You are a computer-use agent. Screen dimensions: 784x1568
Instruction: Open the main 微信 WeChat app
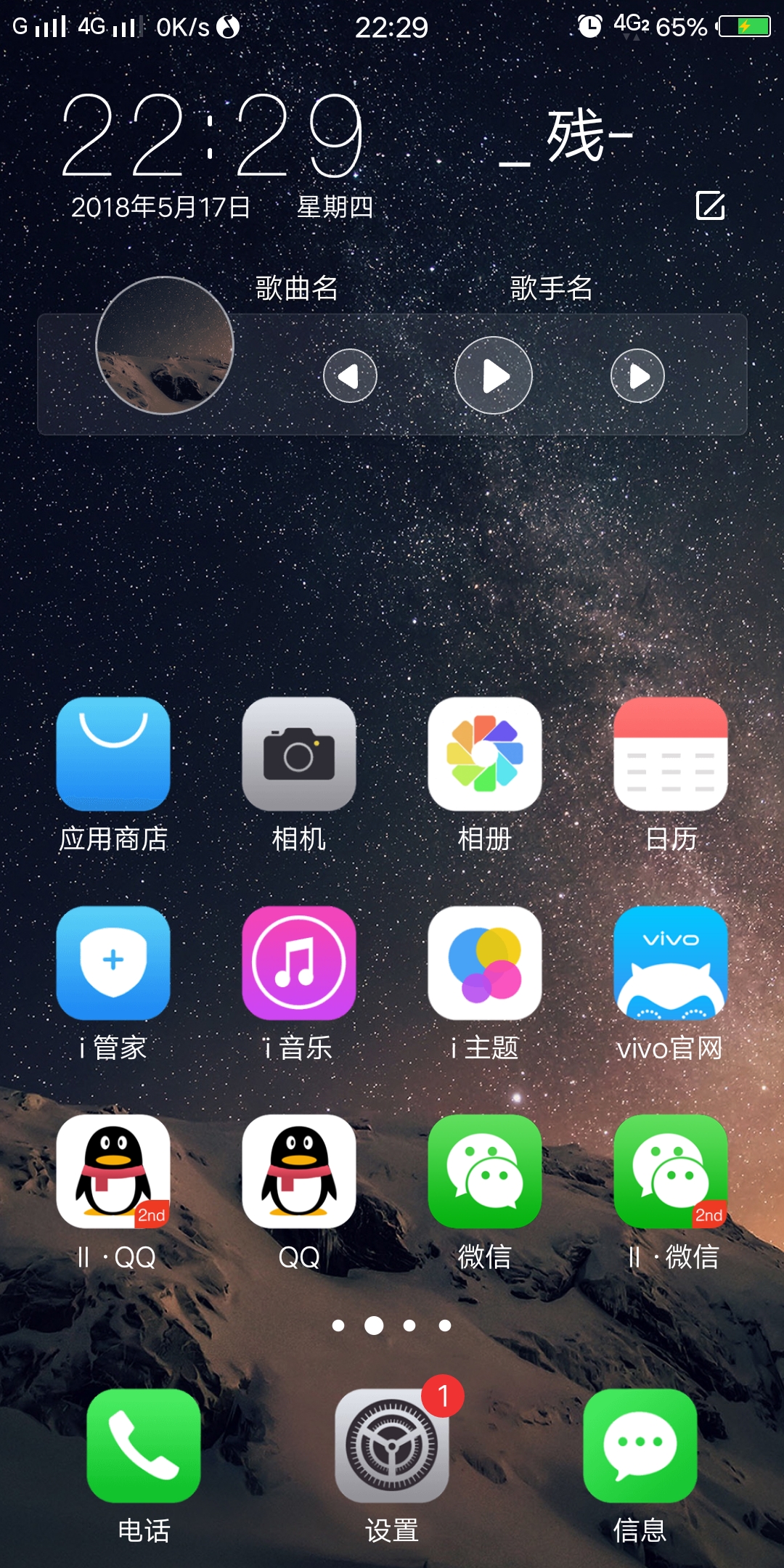tap(485, 1172)
